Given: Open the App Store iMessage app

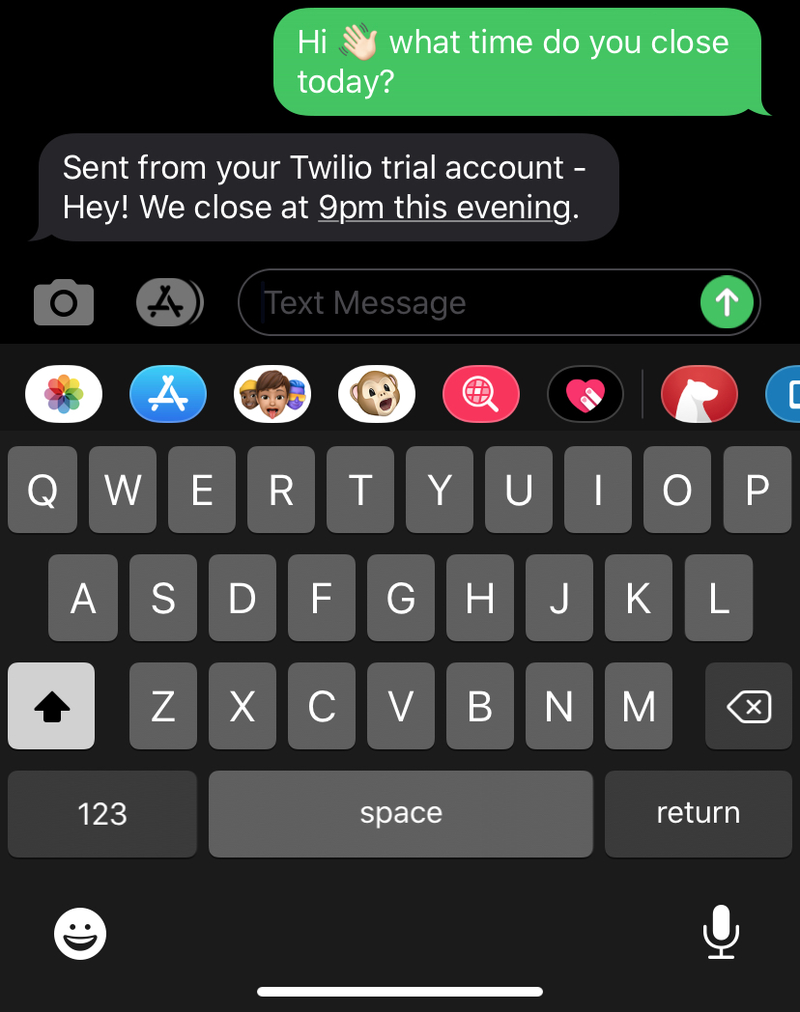Looking at the screenshot, I should (168, 394).
